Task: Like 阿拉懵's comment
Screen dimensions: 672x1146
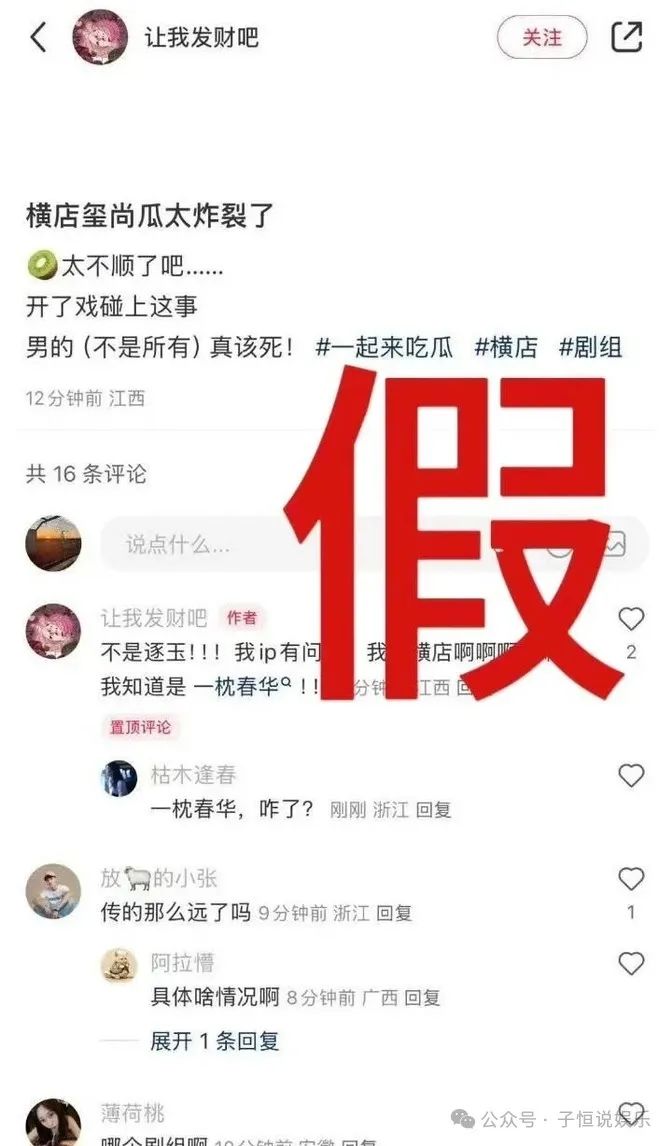Action: pos(631,964)
